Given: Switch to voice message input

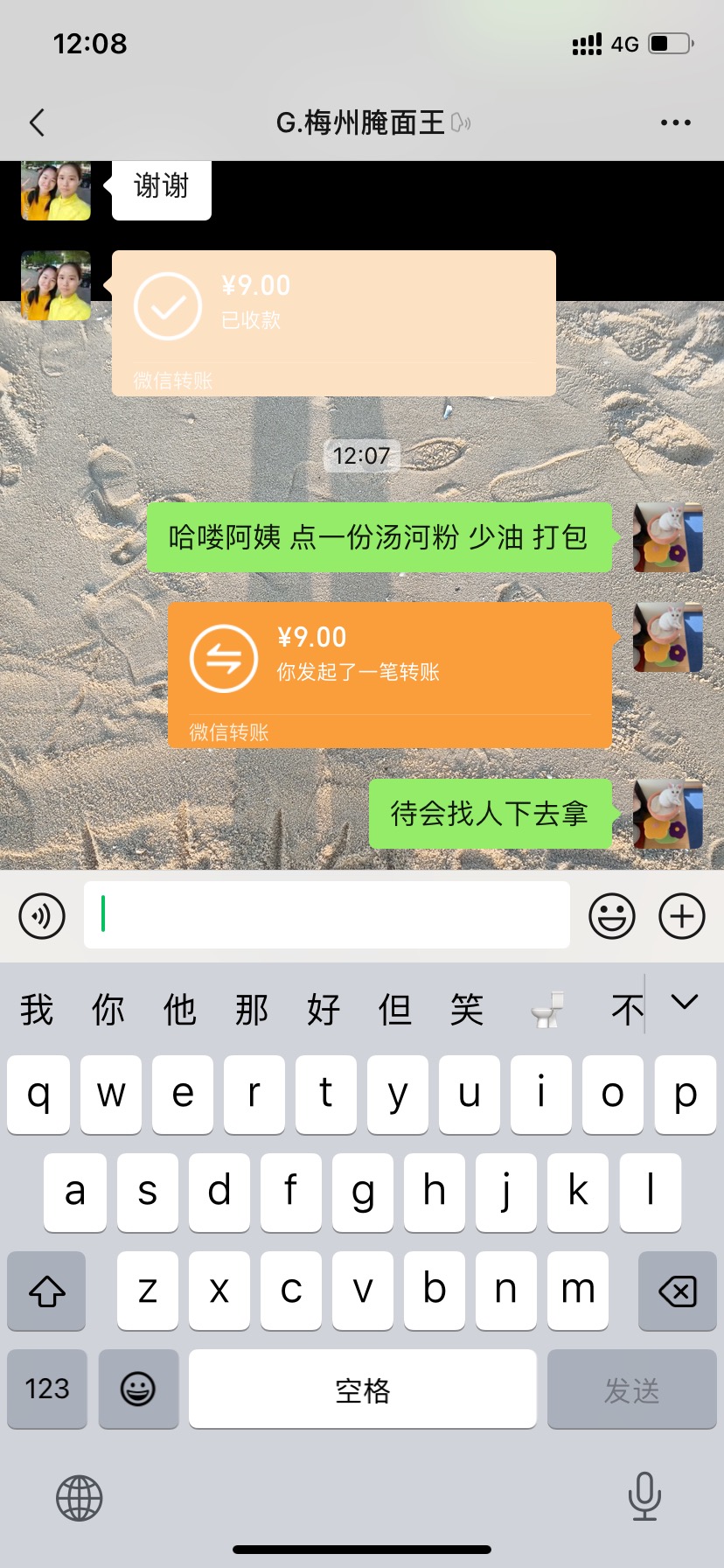Looking at the screenshot, I should pos(42,916).
